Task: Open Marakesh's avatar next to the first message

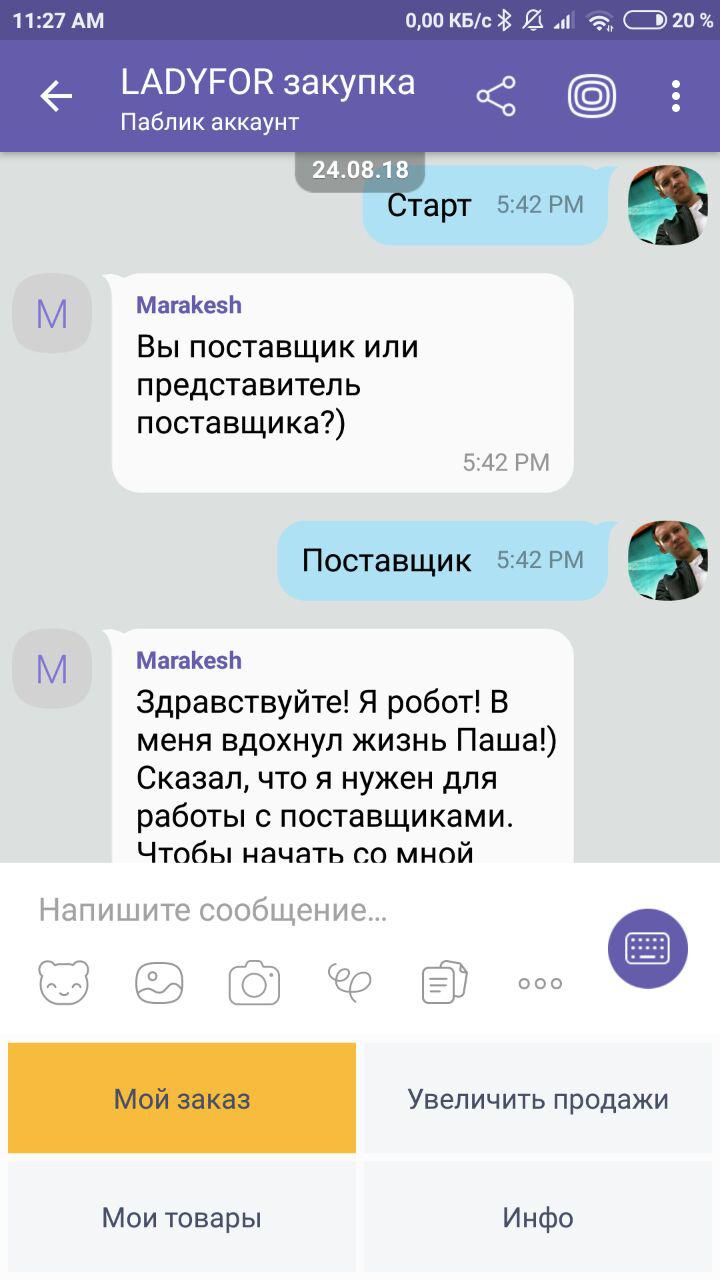Action: coord(52,314)
